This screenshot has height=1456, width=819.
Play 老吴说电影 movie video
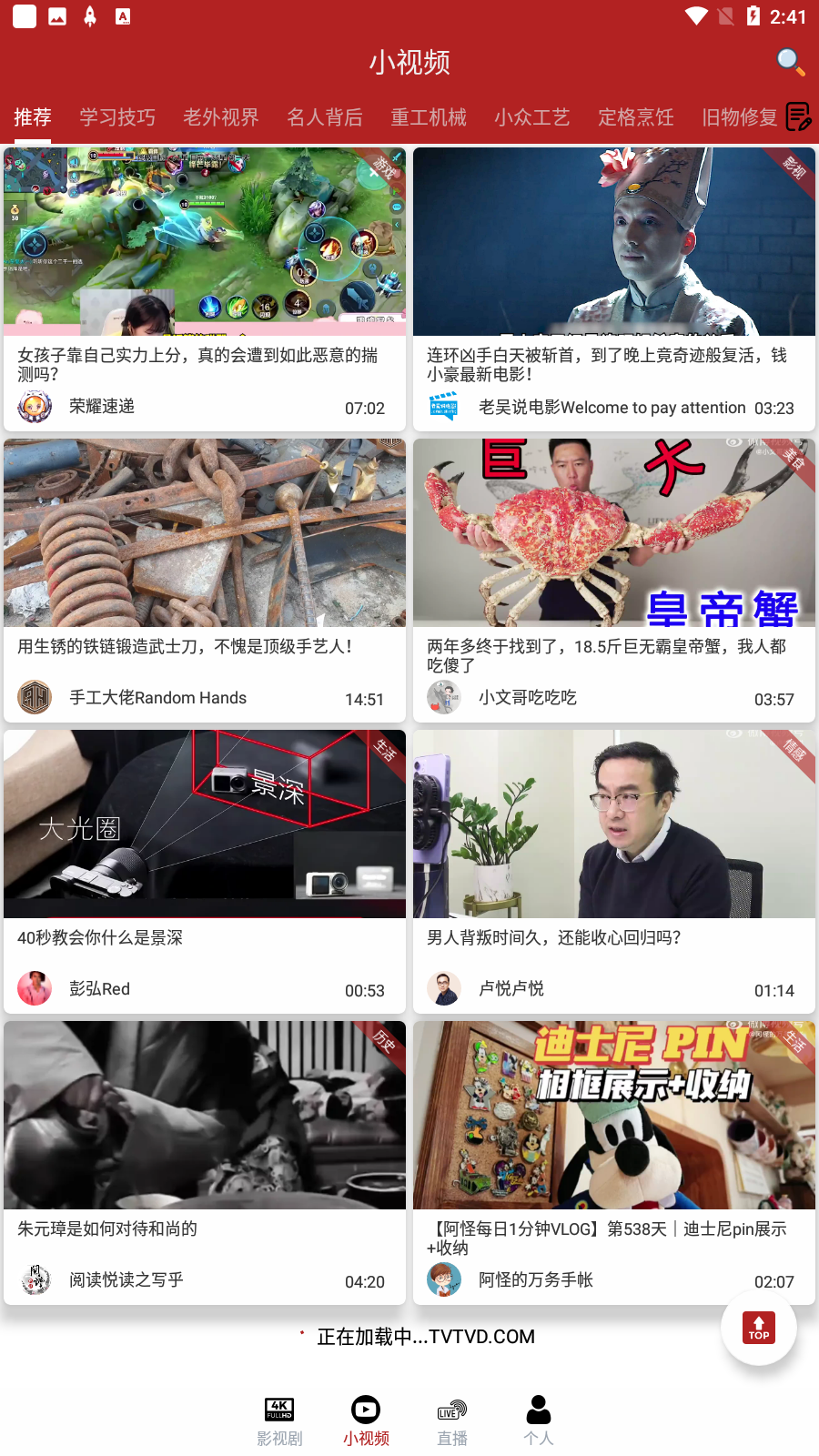pos(614,289)
